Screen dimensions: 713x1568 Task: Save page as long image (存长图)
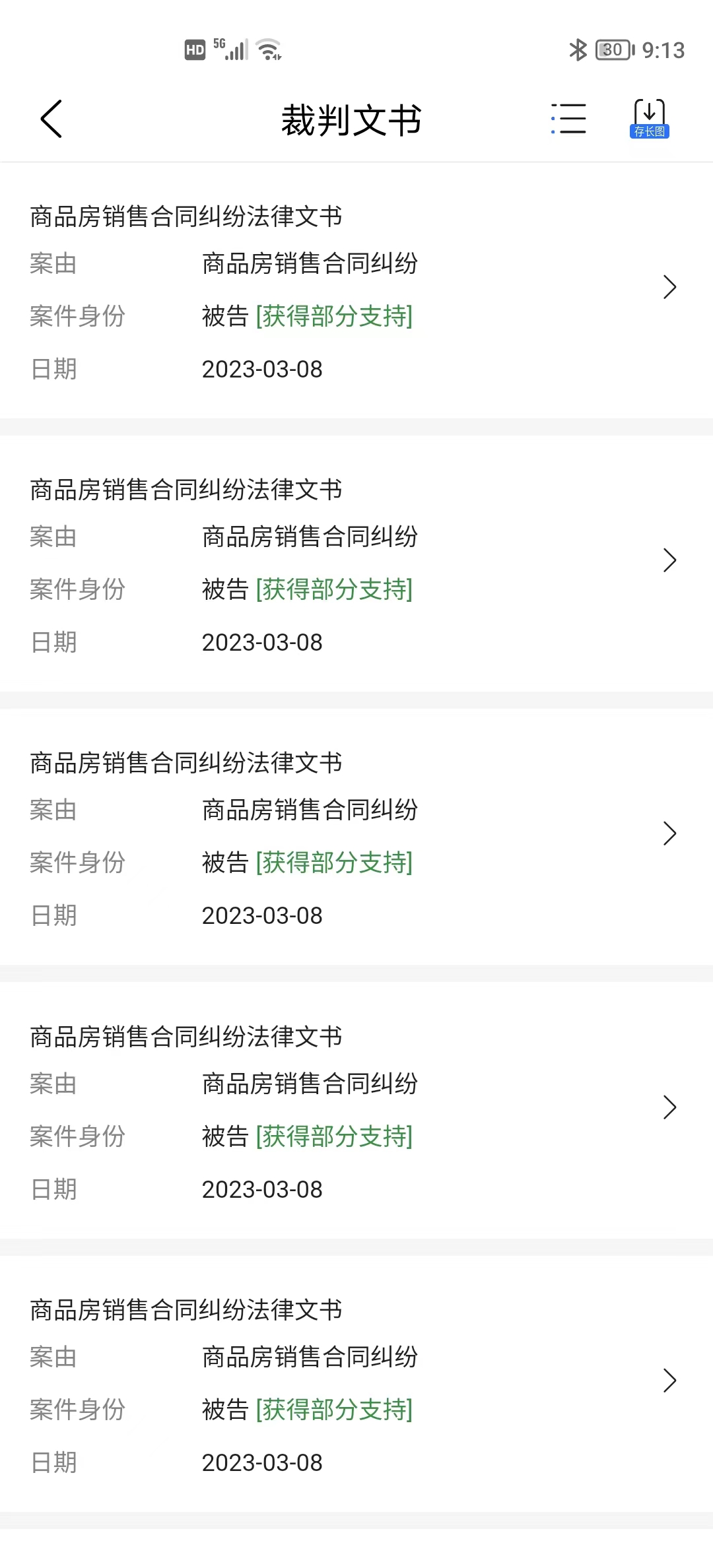click(x=649, y=119)
